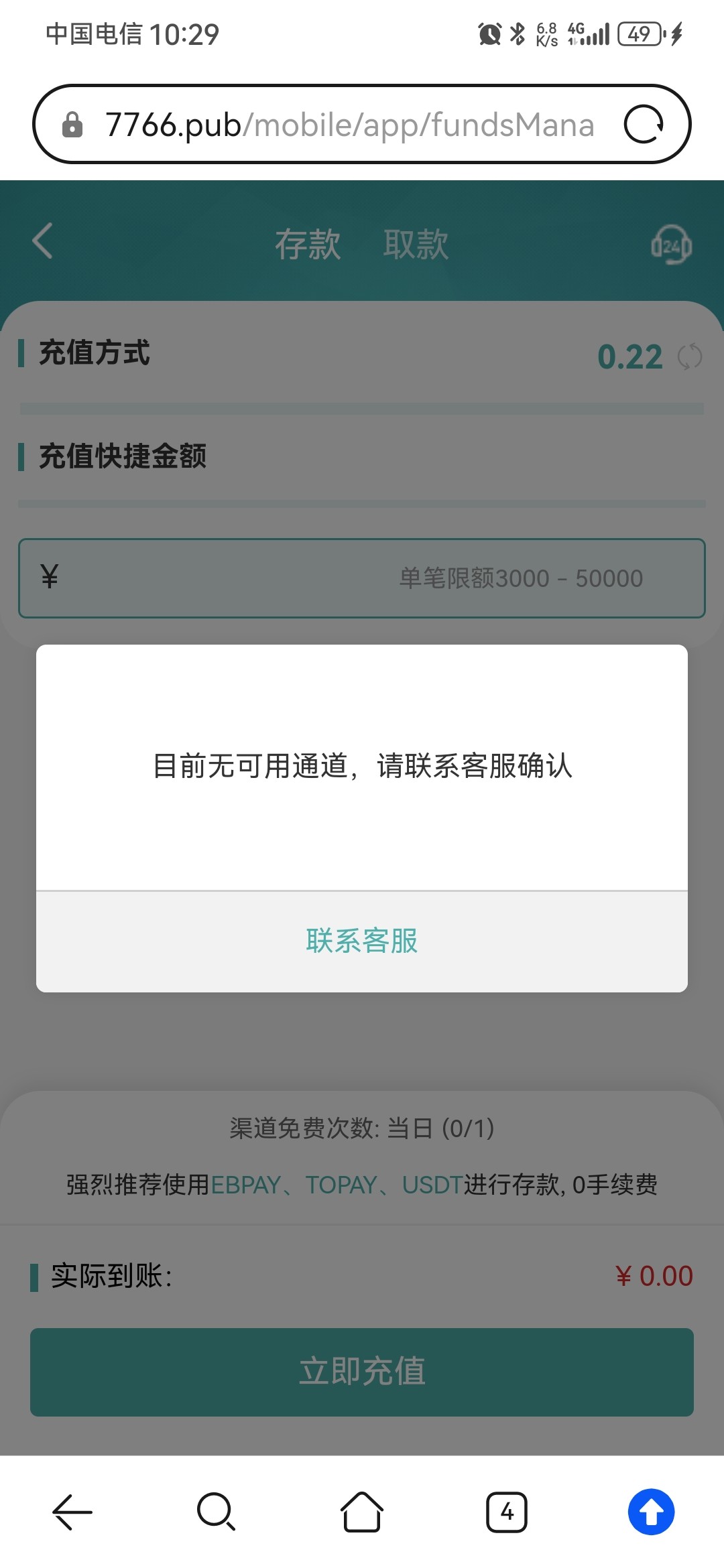Open the browser tabs switcher showing 4
Viewport: 724px width, 1568px height.
(507, 1512)
